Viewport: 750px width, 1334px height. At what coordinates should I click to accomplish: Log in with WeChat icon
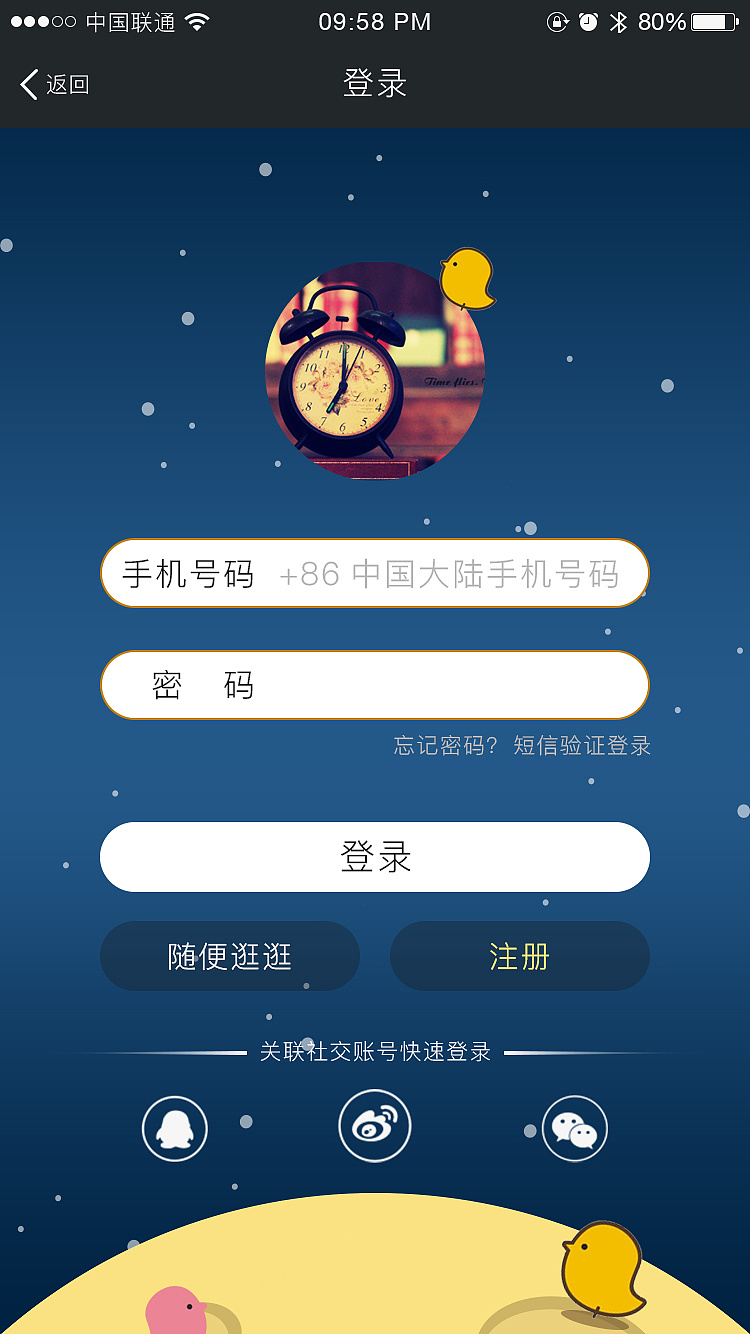click(x=575, y=1129)
